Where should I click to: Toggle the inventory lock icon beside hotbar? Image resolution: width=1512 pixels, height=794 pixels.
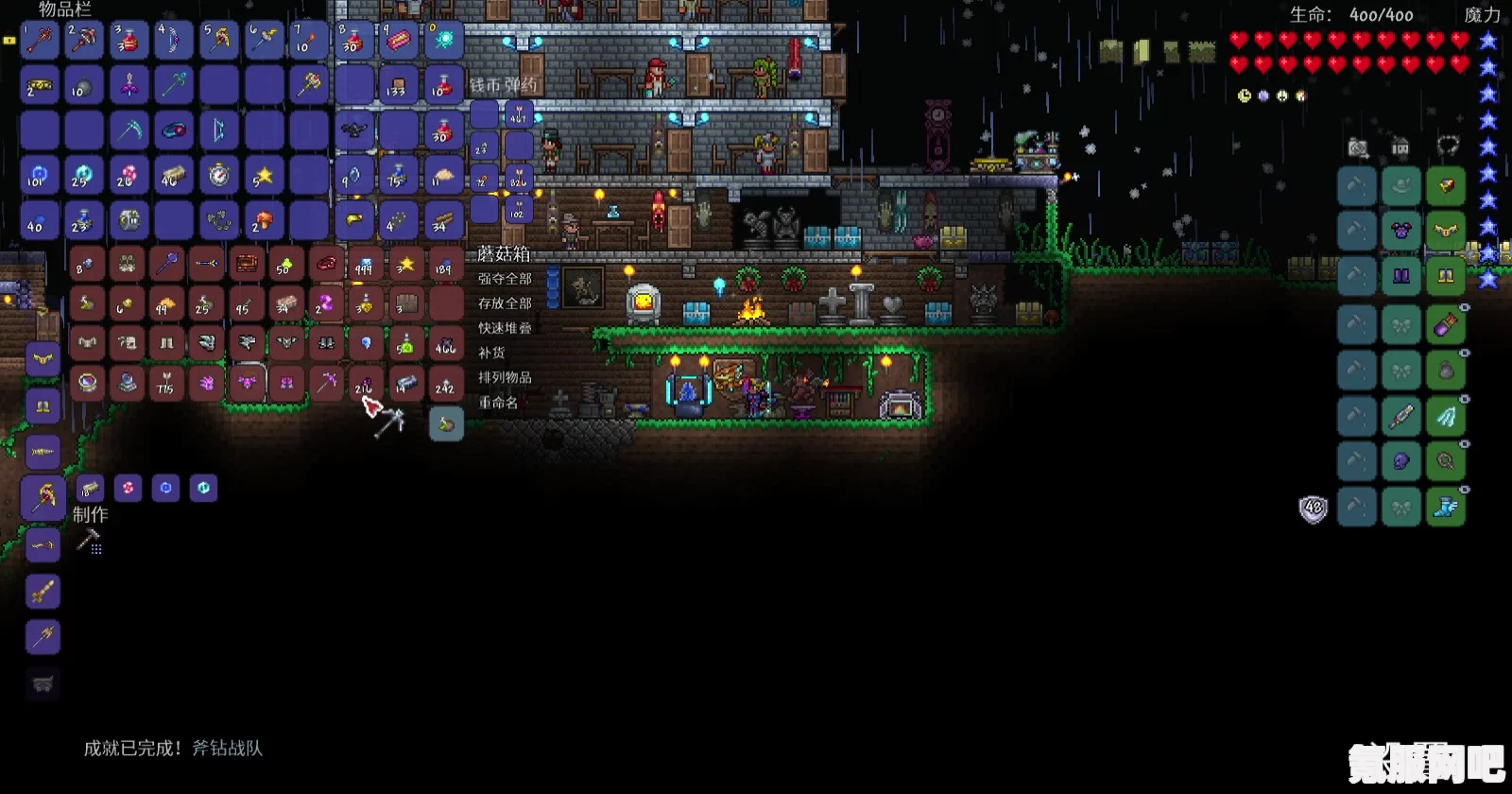9,41
